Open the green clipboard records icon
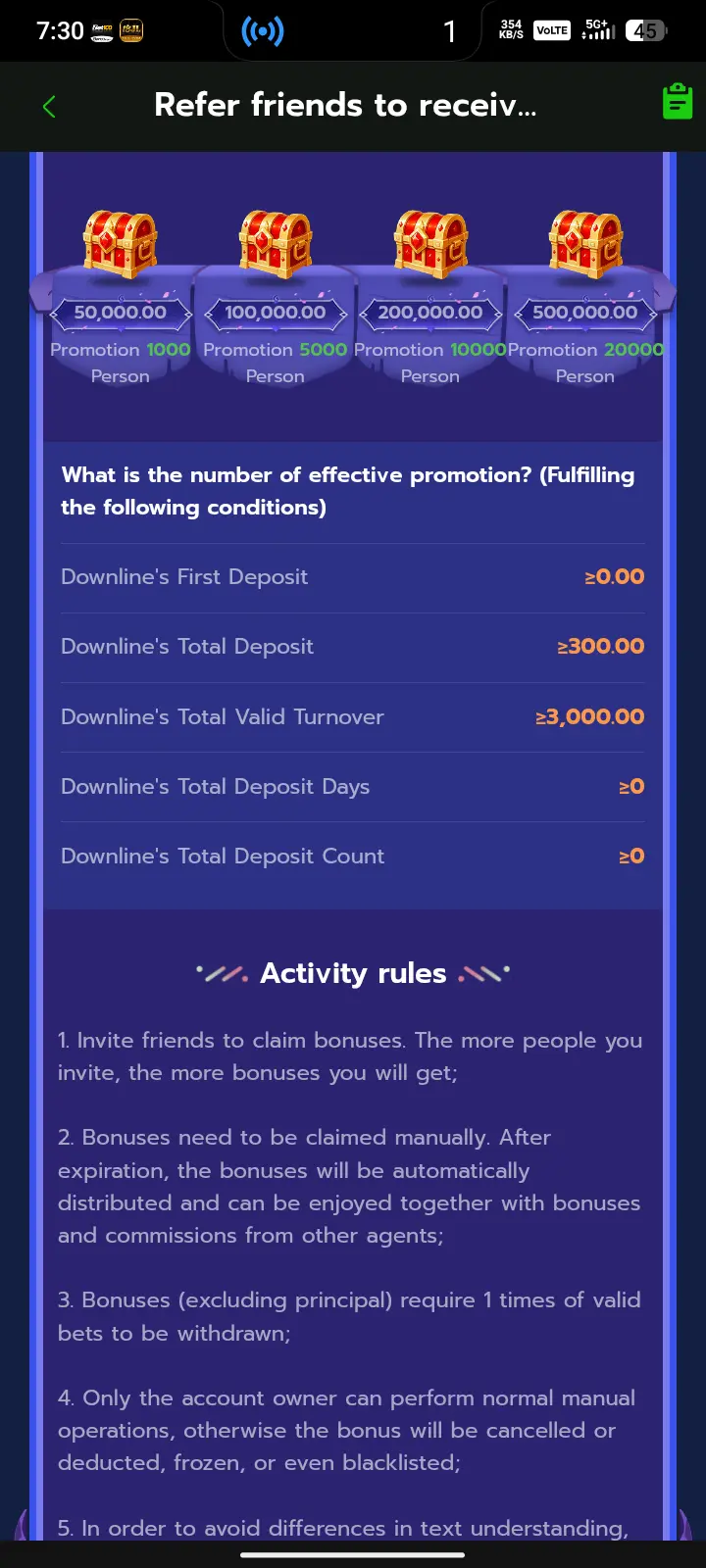The image size is (706, 1568). pos(678,102)
